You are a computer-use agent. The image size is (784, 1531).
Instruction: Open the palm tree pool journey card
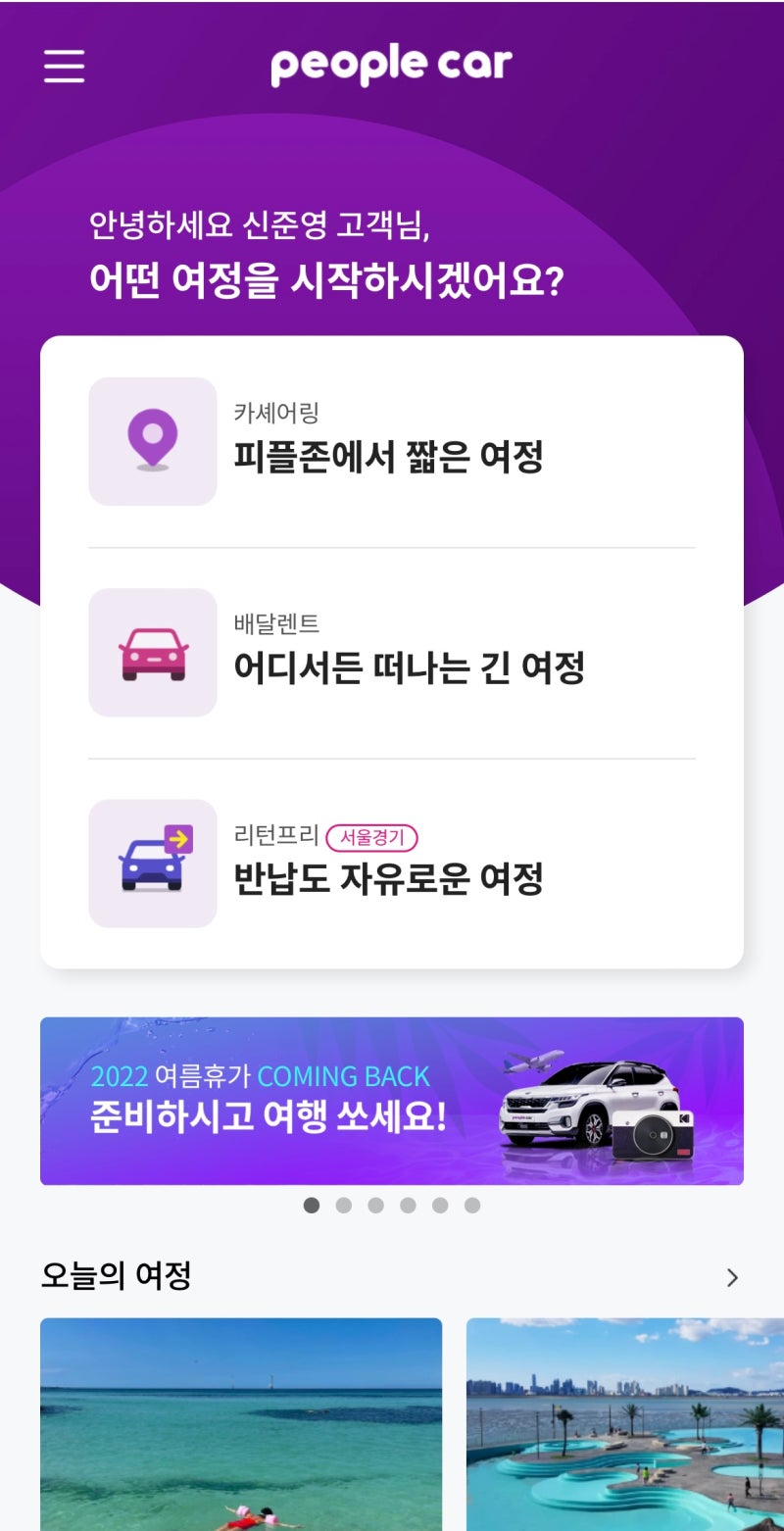[x=624, y=1423]
